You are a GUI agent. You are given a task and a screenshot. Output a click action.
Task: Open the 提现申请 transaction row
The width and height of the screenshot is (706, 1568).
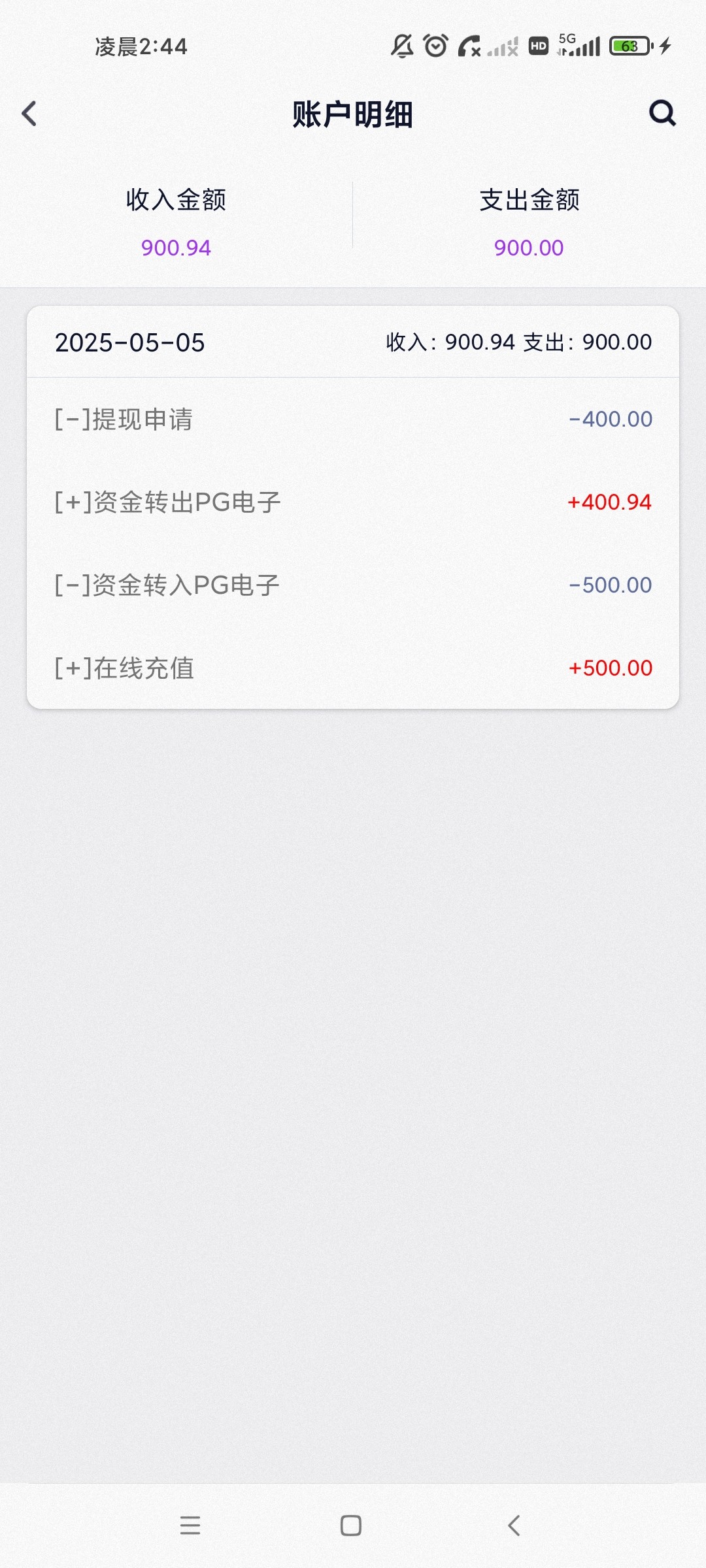353,419
